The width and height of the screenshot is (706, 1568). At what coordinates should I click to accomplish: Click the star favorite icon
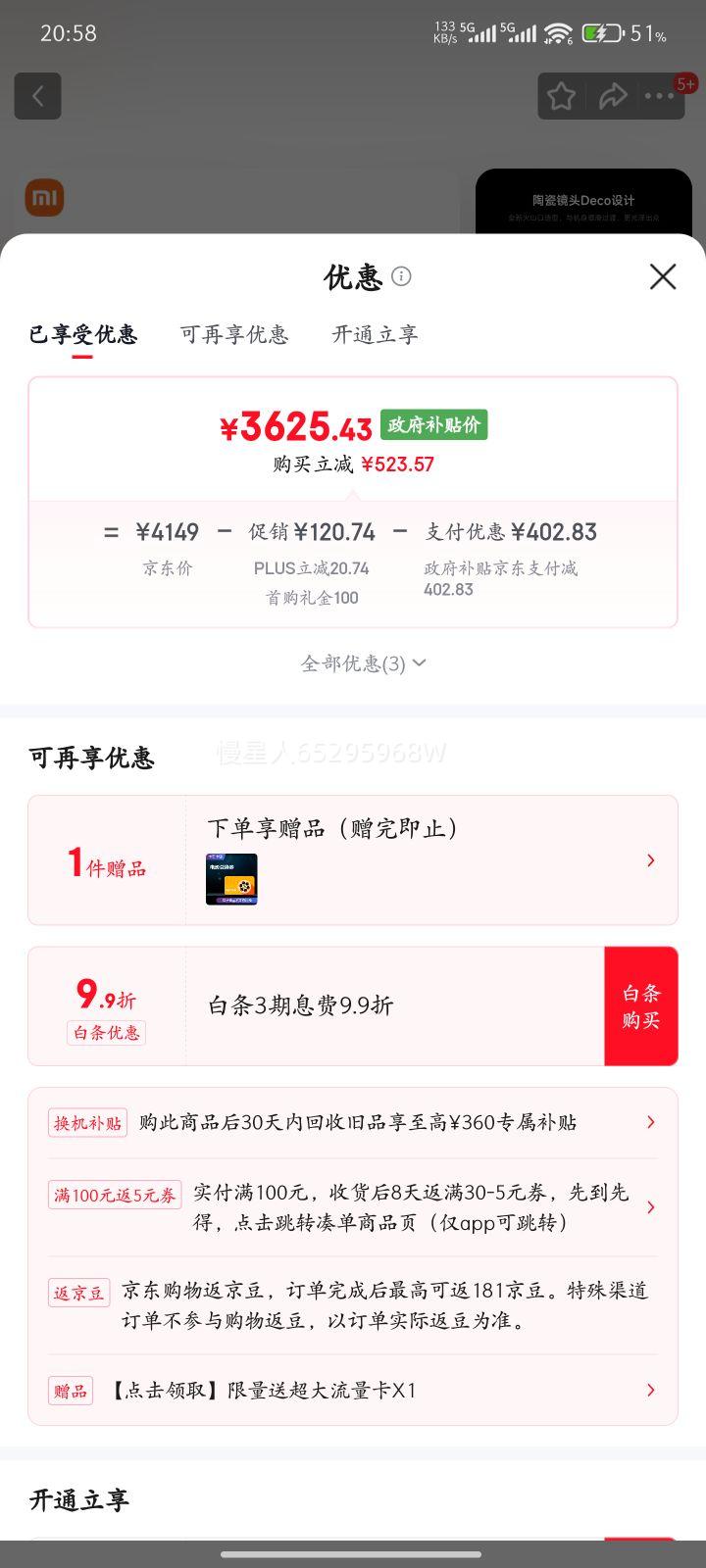click(561, 96)
